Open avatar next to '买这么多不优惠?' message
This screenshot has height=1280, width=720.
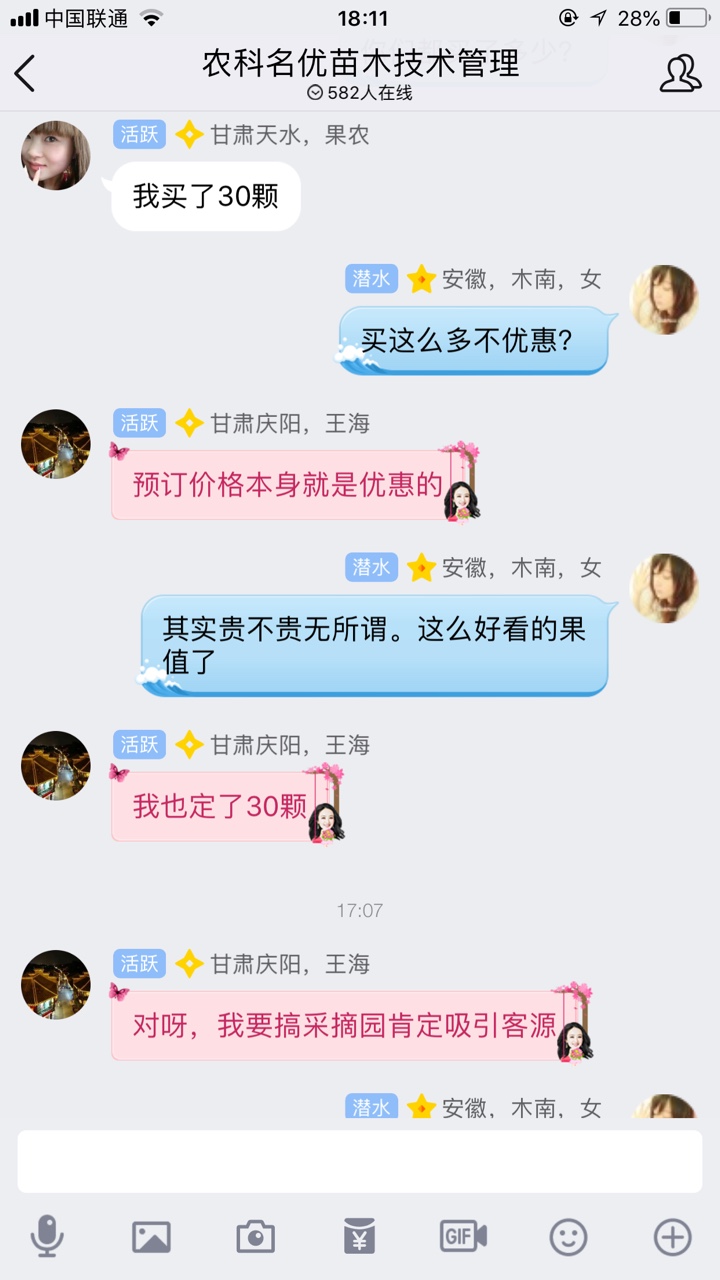664,299
